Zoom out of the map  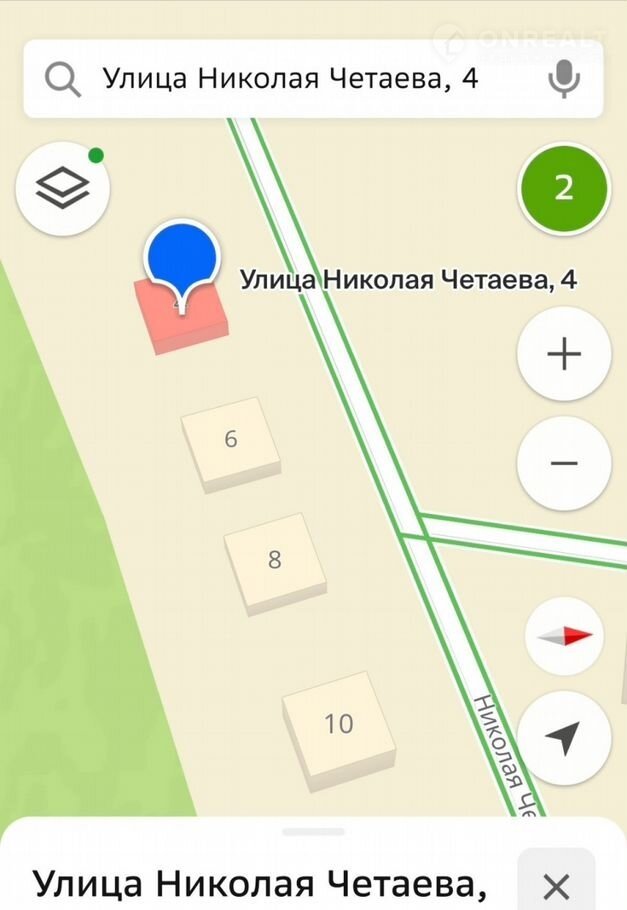(564, 463)
